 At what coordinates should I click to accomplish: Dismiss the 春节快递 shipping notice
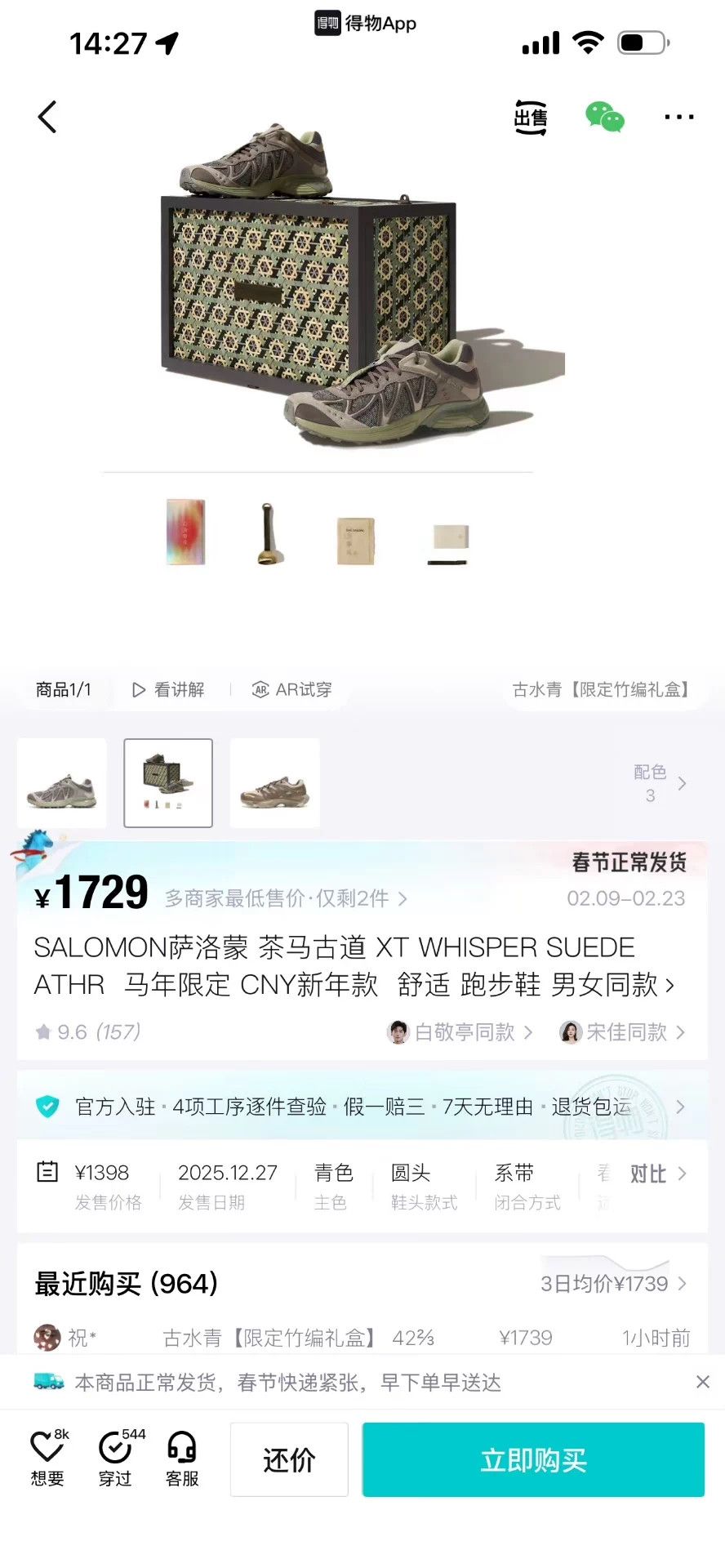pos(703,1382)
